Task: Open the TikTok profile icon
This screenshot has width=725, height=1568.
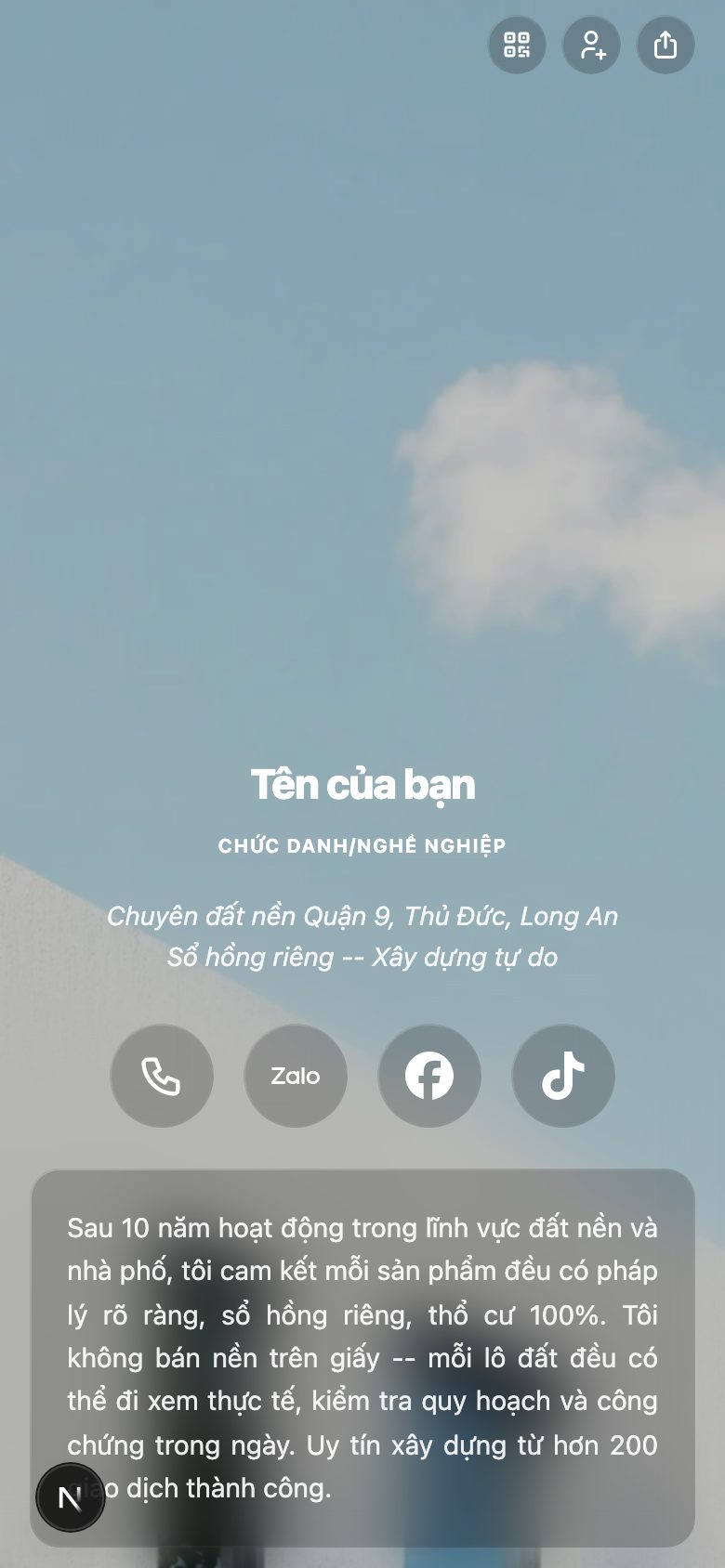Action: tap(563, 1076)
